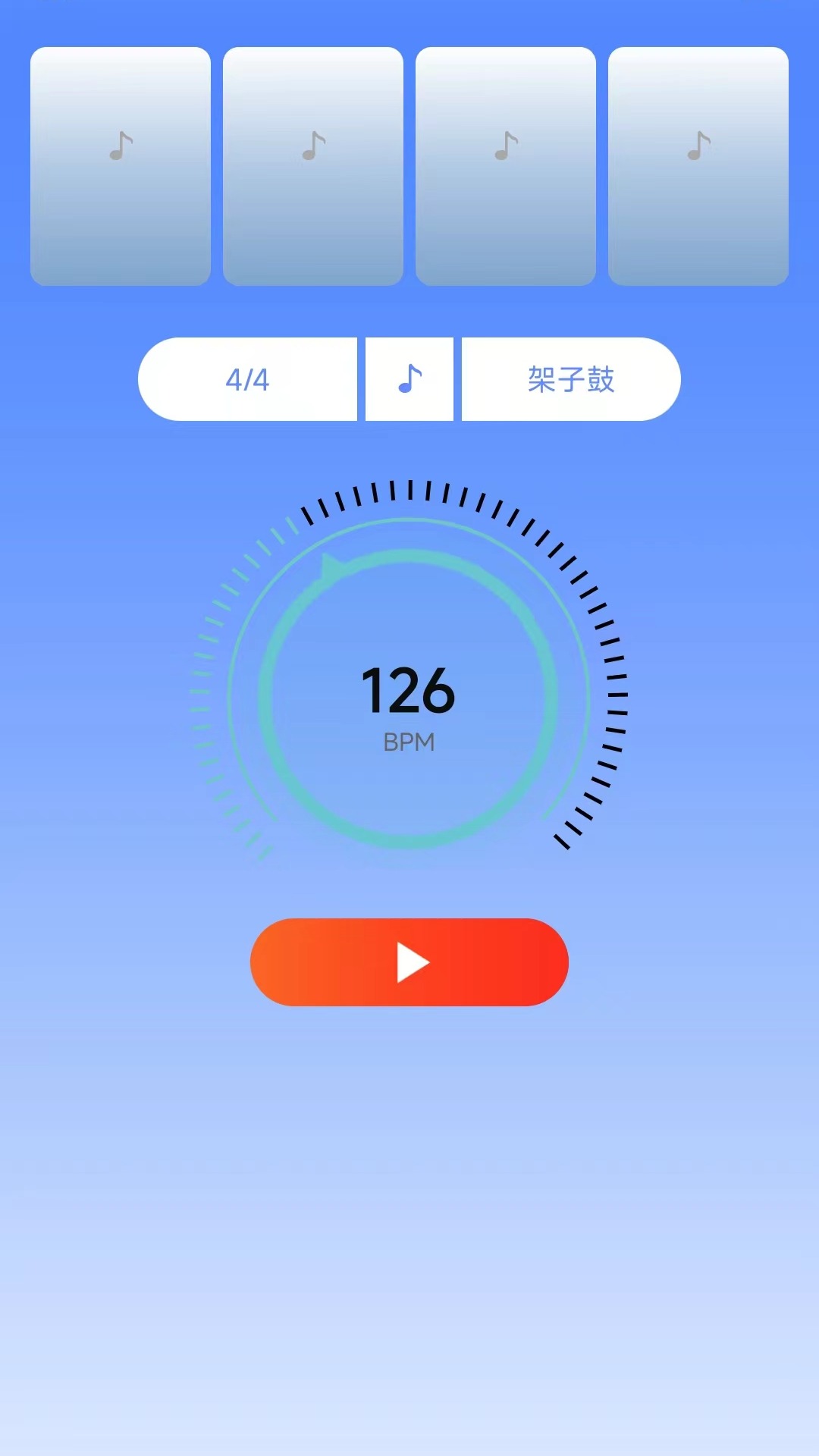Click the music note between 4/4 and 架子鼓
The height and width of the screenshot is (1456, 819).
click(409, 379)
